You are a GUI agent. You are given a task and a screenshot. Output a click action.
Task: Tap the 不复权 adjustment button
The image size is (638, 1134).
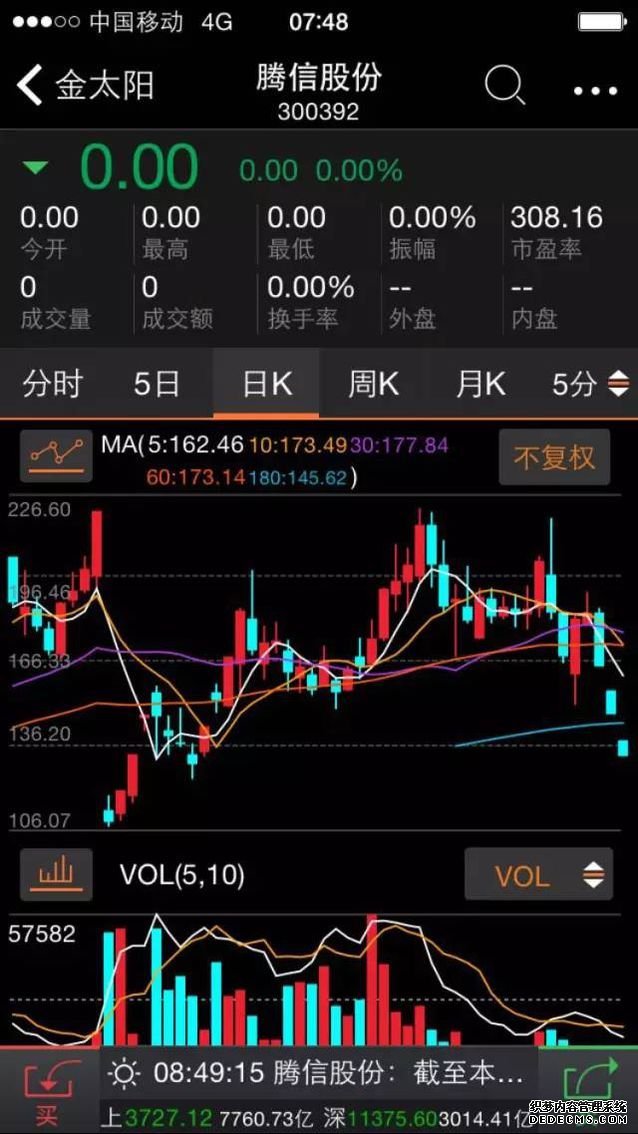coord(554,458)
